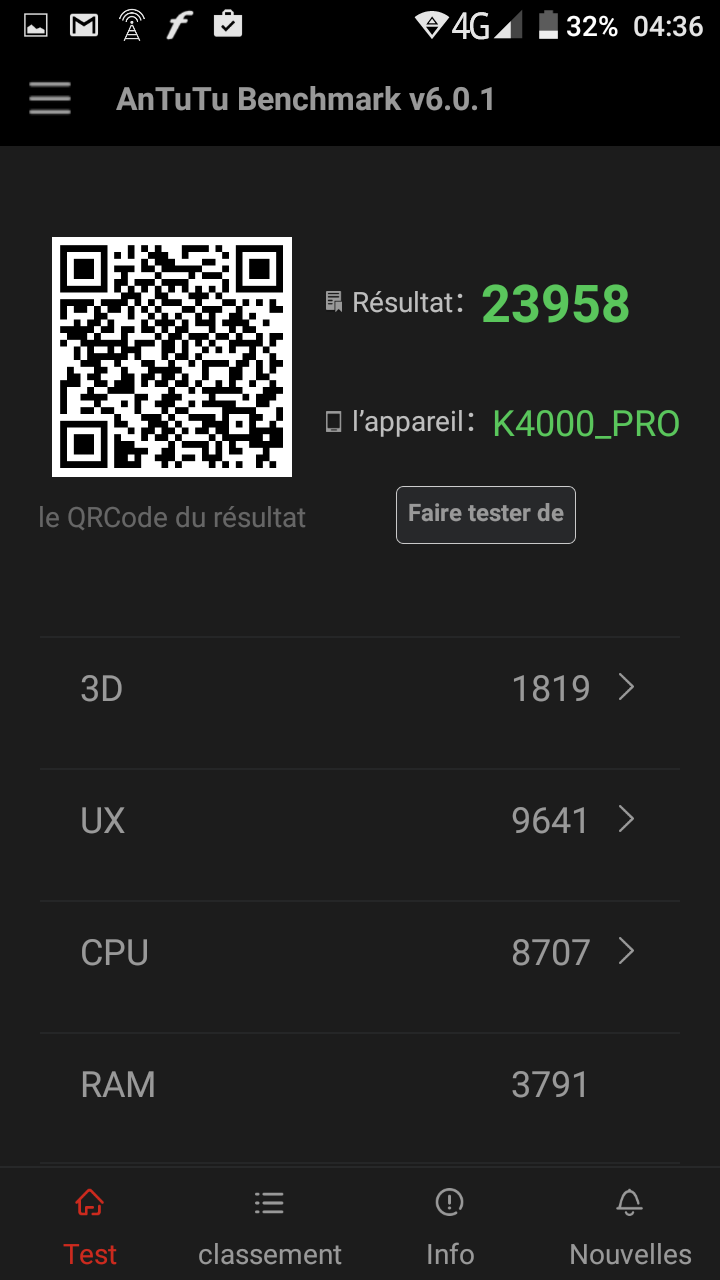Tap the Faire tester de button
This screenshot has width=720, height=1280.
(486, 514)
